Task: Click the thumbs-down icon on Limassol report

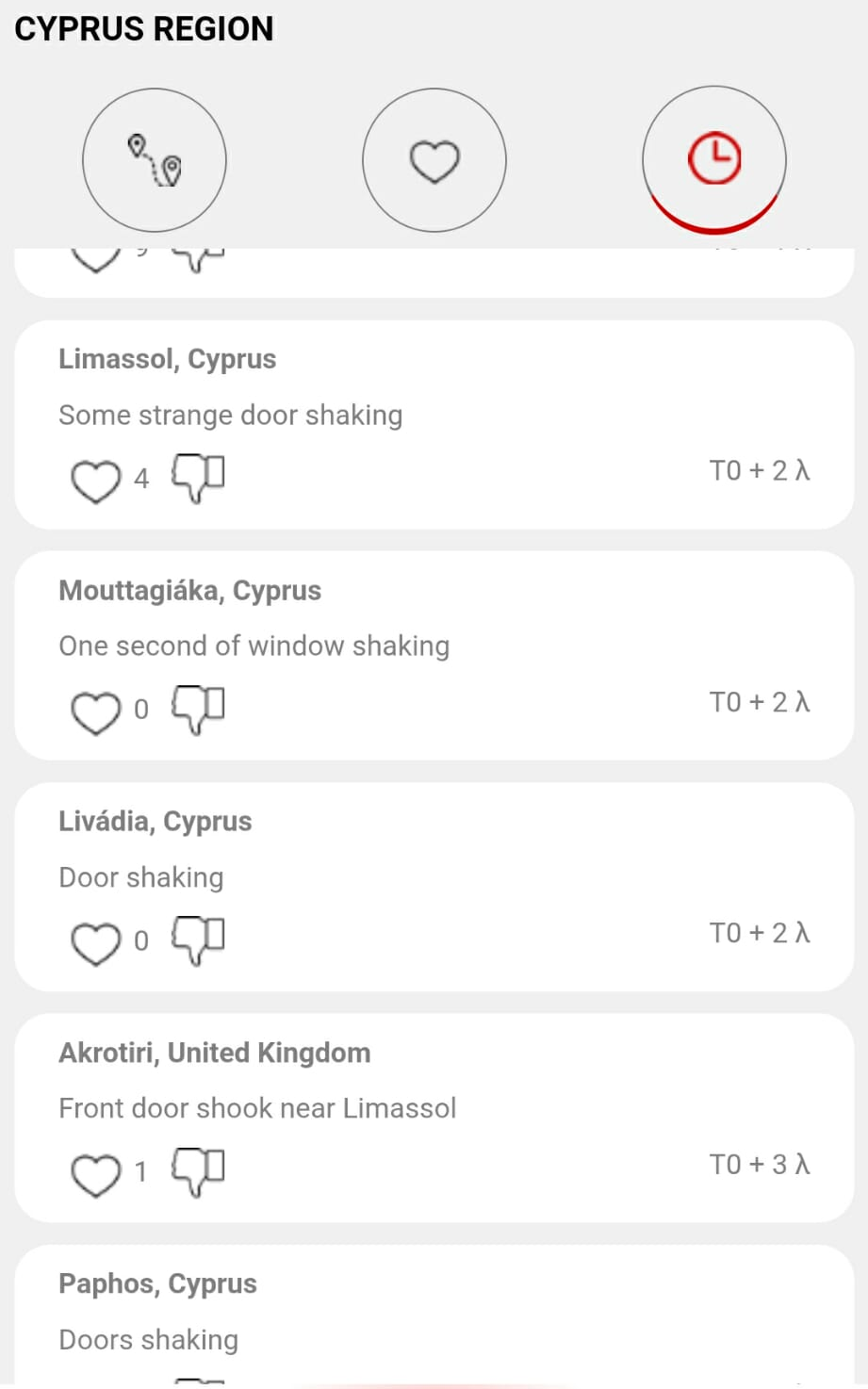Action: pos(198,478)
